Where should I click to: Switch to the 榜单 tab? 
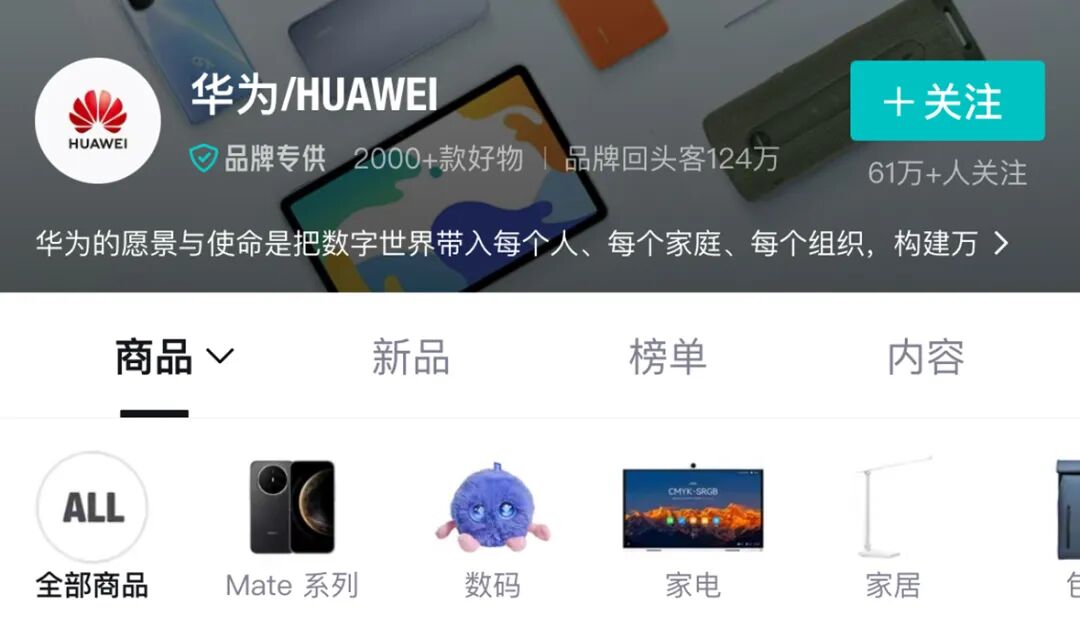click(x=667, y=357)
